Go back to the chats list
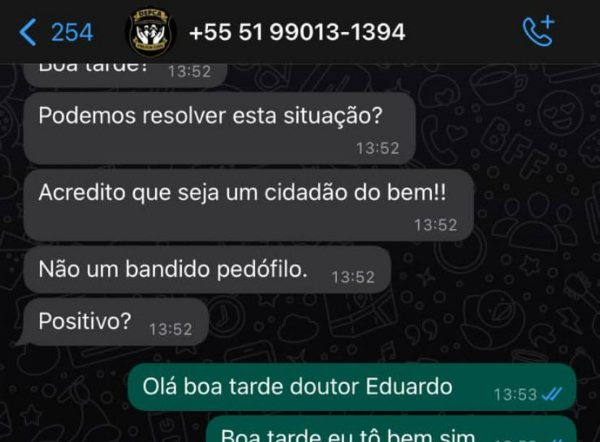600x442 pixels. point(55,32)
